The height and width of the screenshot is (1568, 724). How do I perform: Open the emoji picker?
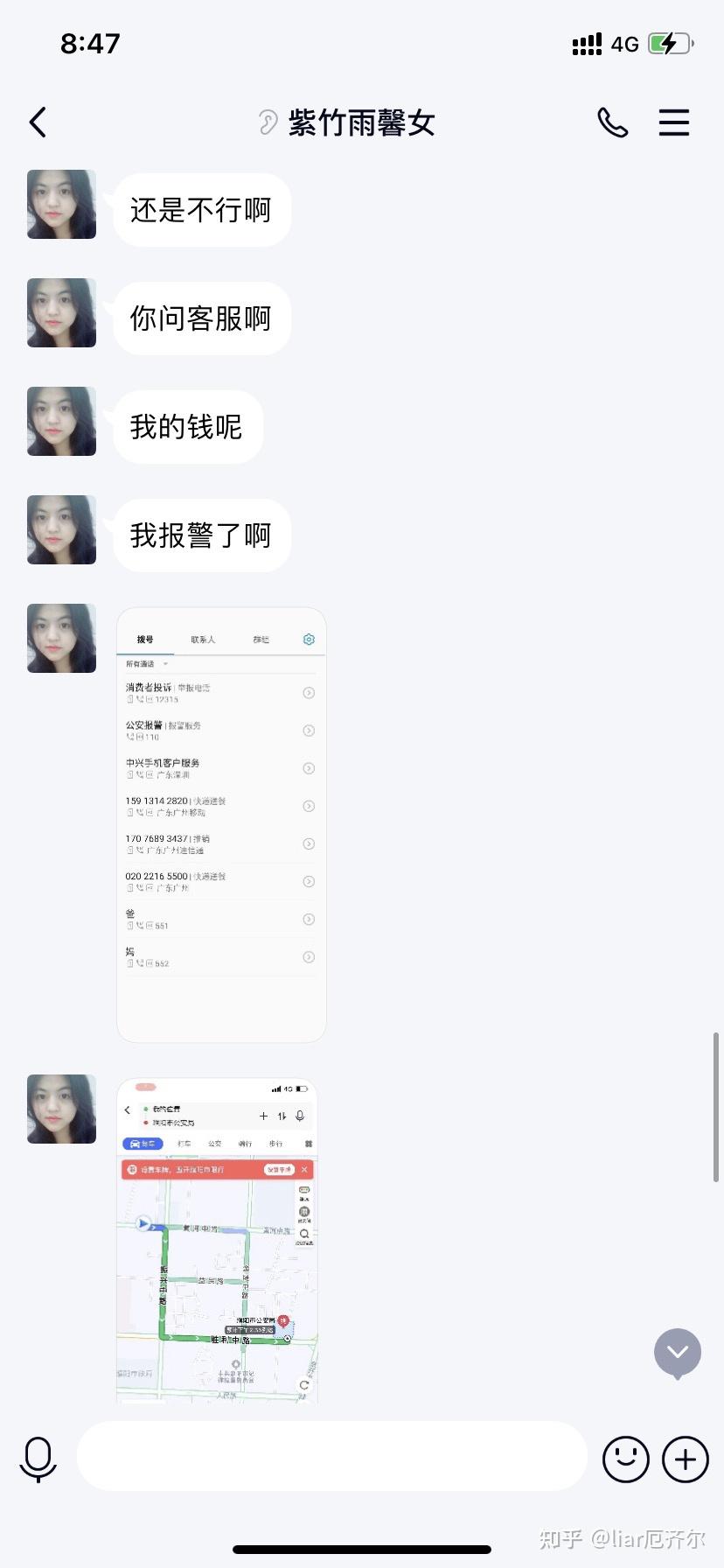(625, 1459)
